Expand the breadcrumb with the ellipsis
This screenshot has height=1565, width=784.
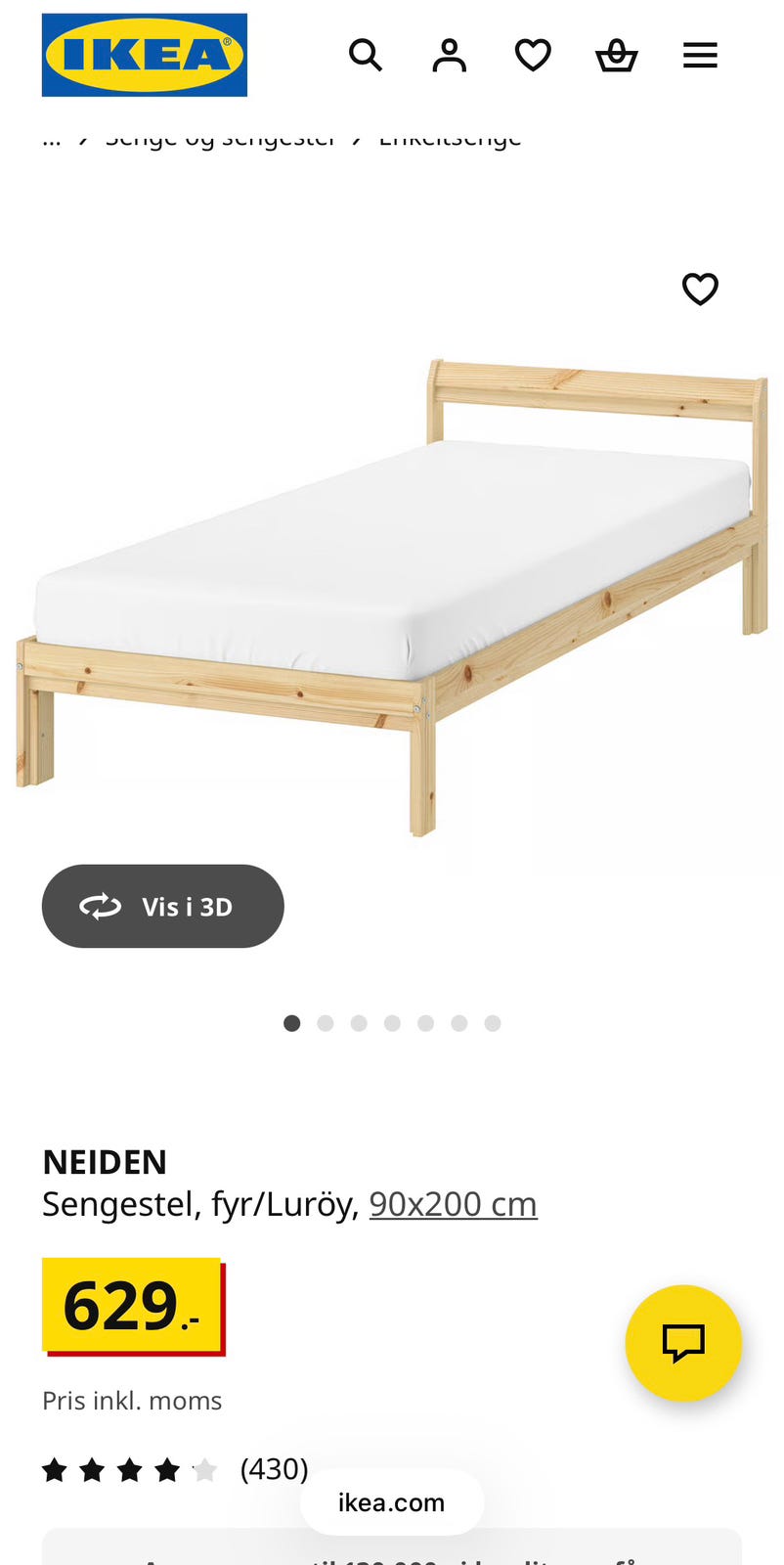pos(51,137)
